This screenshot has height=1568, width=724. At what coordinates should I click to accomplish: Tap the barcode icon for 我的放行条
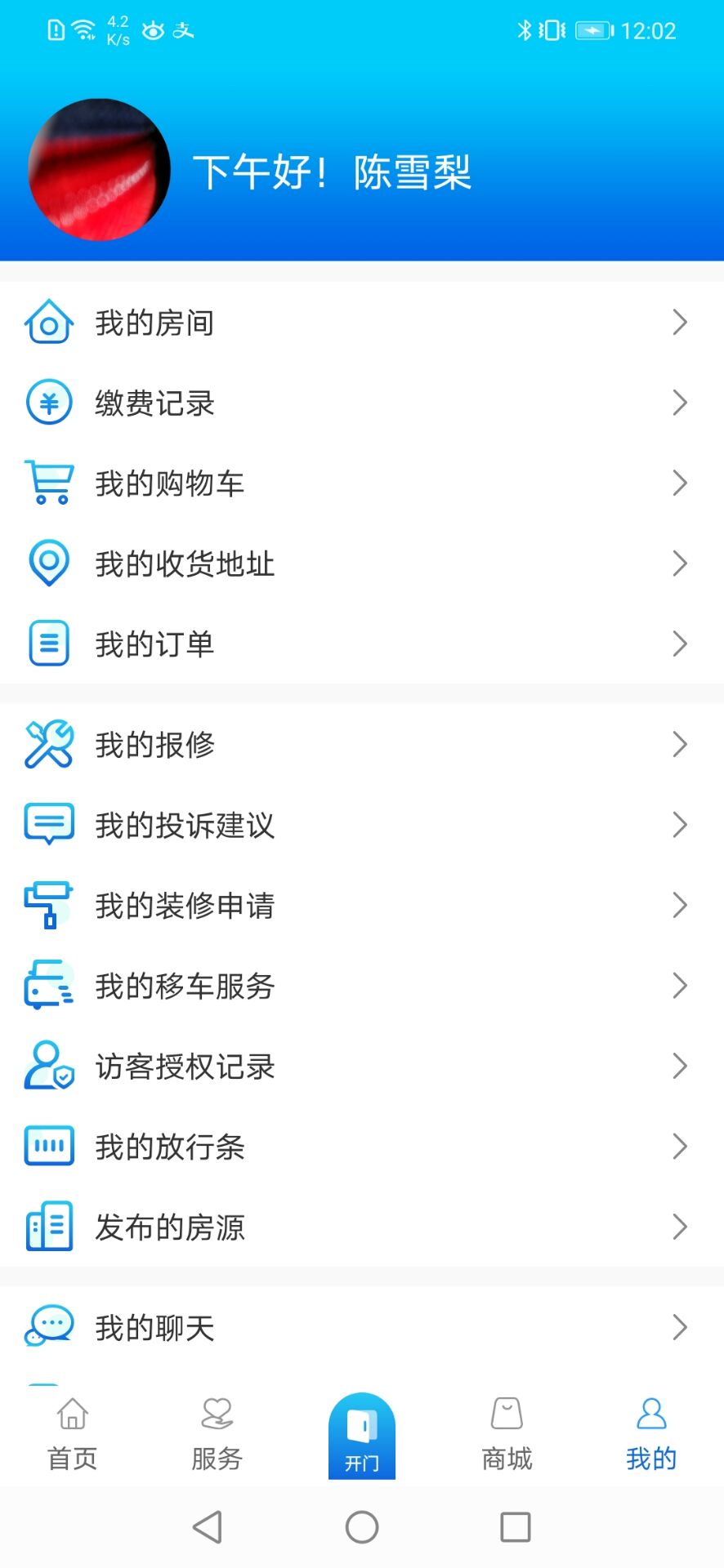(x=49, y=1145)
